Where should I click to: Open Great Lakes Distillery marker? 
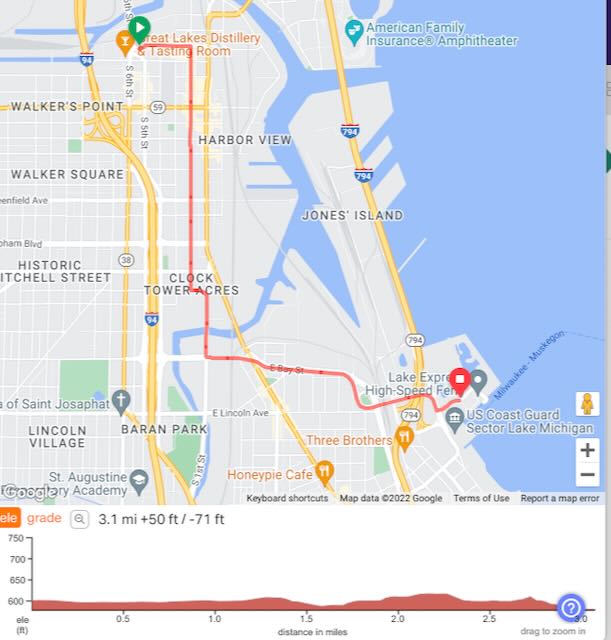(x=125, y=42)
